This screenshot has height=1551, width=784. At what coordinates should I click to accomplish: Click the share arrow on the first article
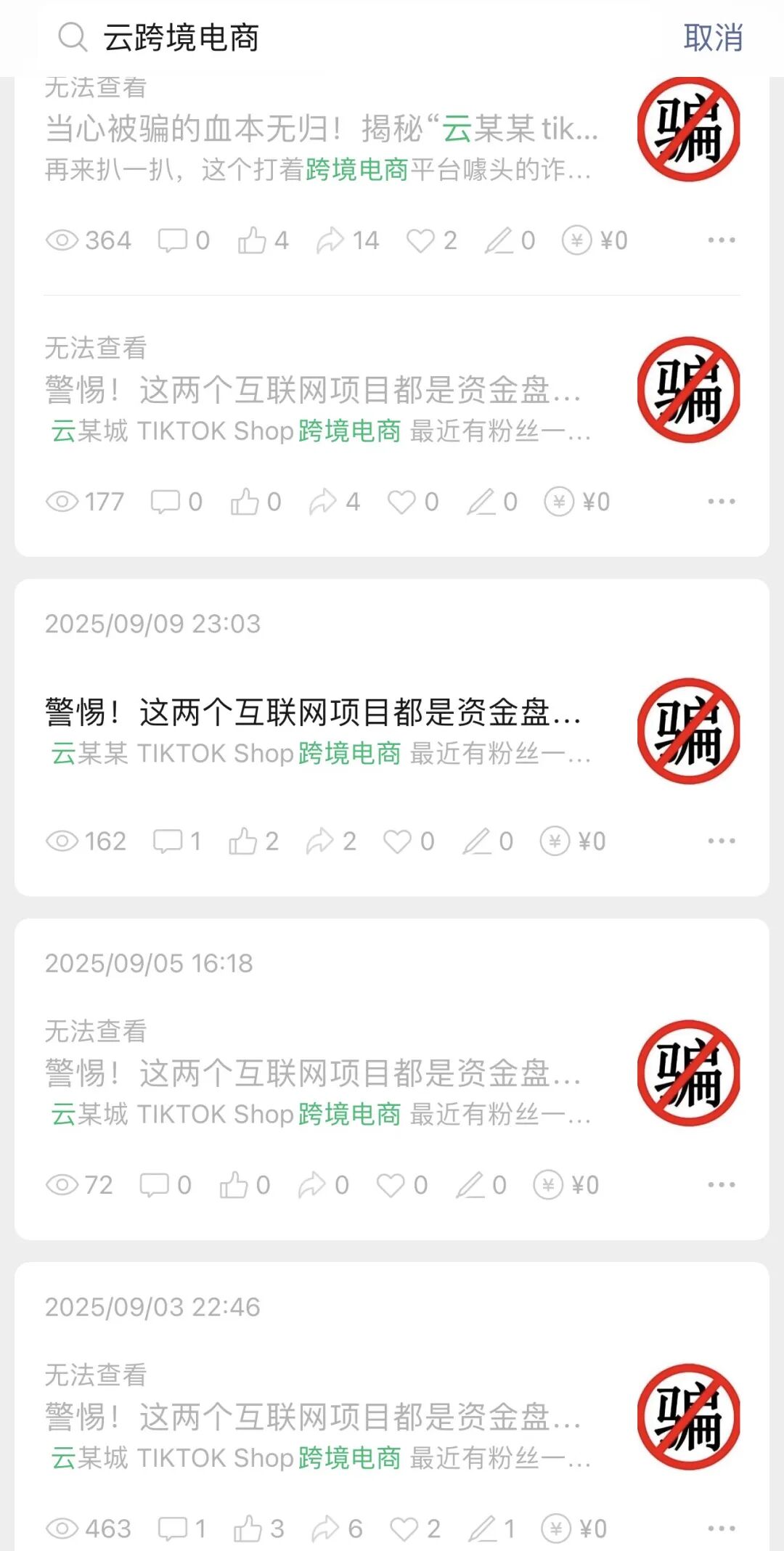332,239
